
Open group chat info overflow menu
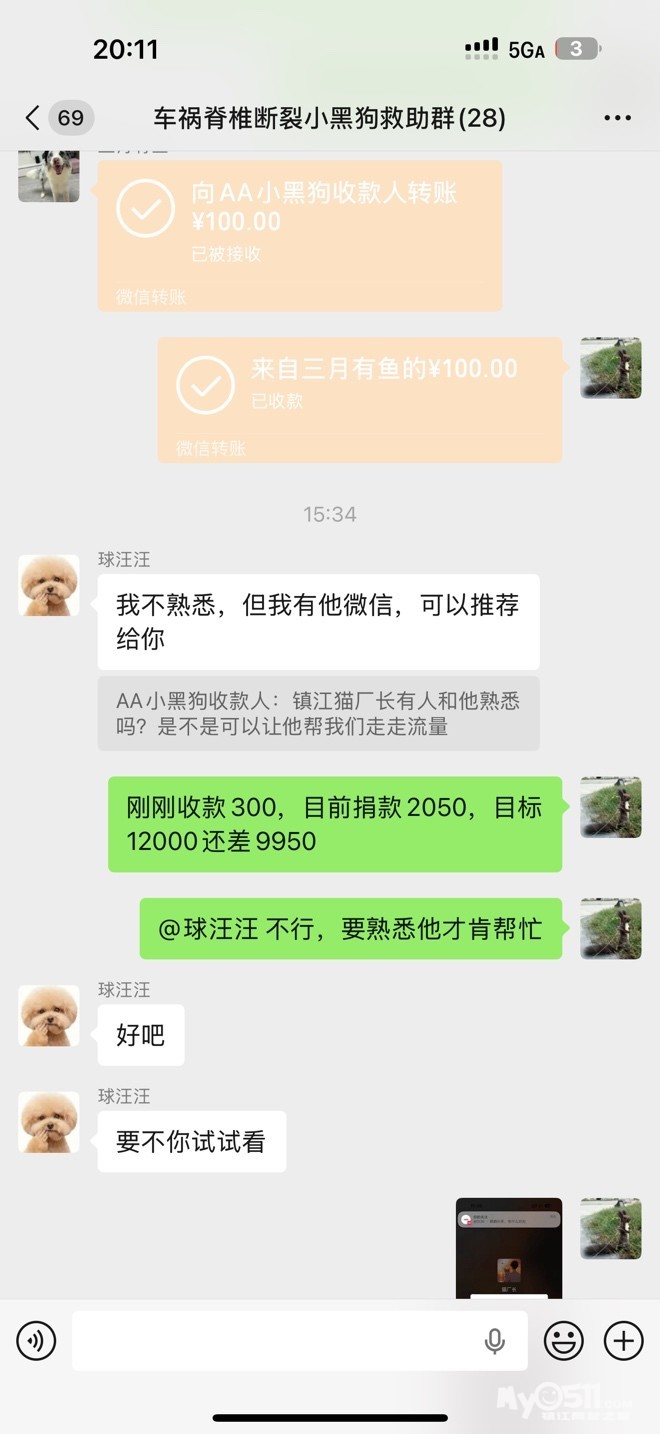(617, 118)
